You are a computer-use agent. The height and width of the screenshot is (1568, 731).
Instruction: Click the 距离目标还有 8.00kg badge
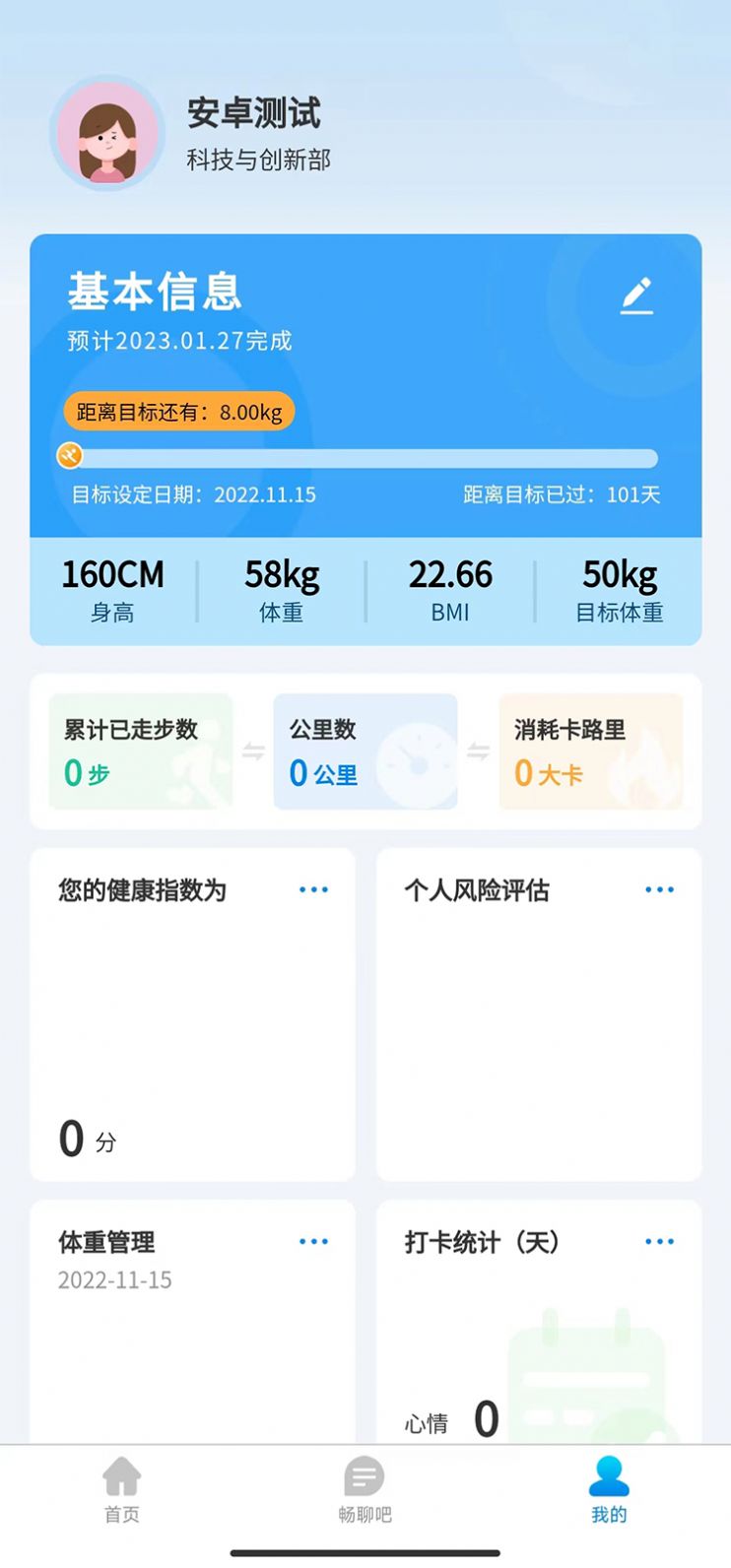[177, 411]
